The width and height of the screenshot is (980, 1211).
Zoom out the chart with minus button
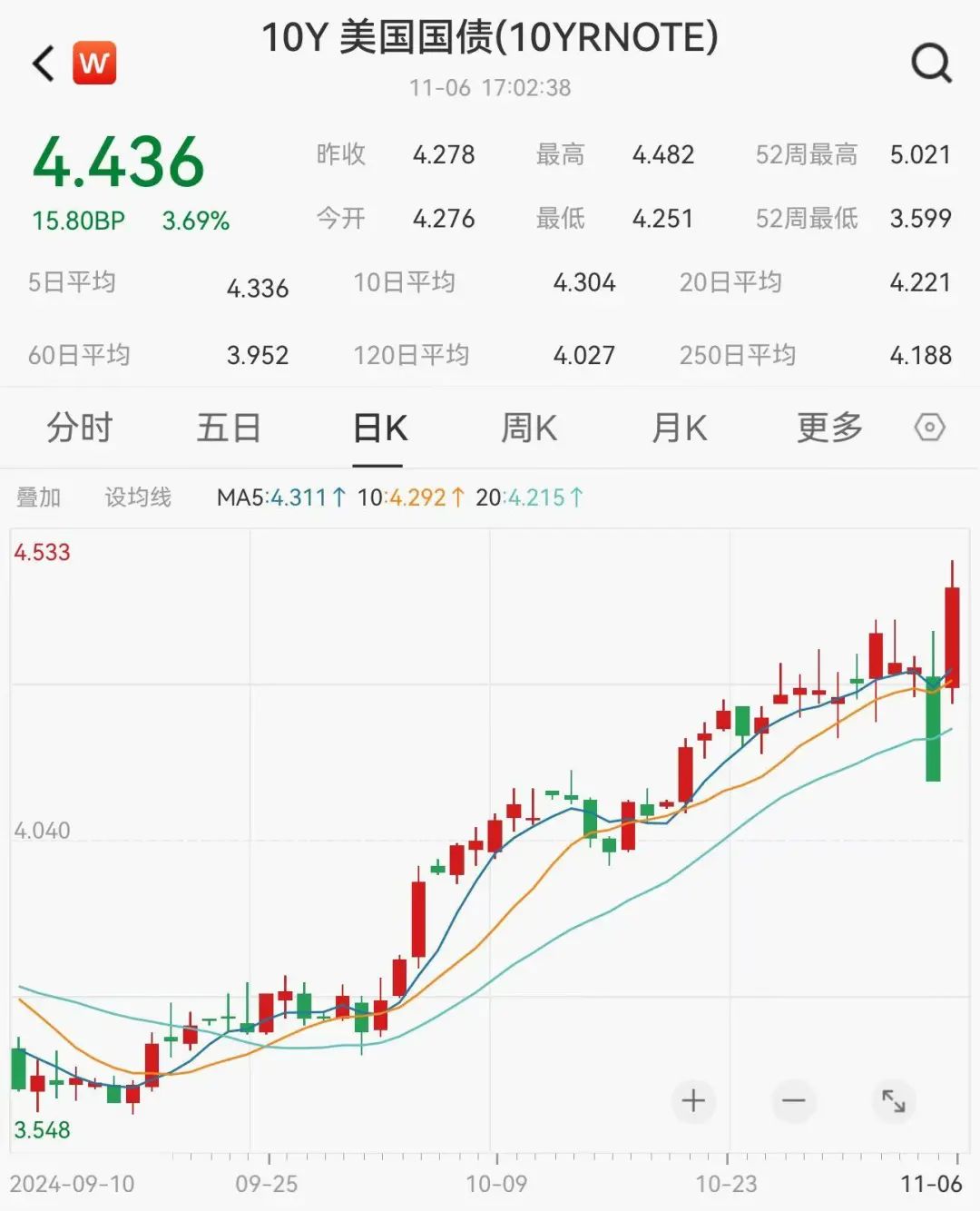coord(794,1101)
